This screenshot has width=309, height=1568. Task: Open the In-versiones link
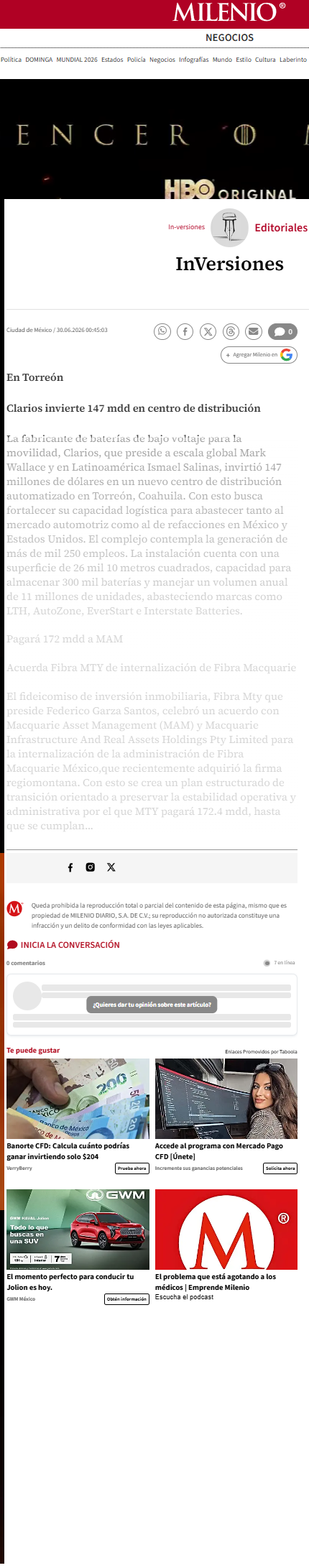pos(186,227)
